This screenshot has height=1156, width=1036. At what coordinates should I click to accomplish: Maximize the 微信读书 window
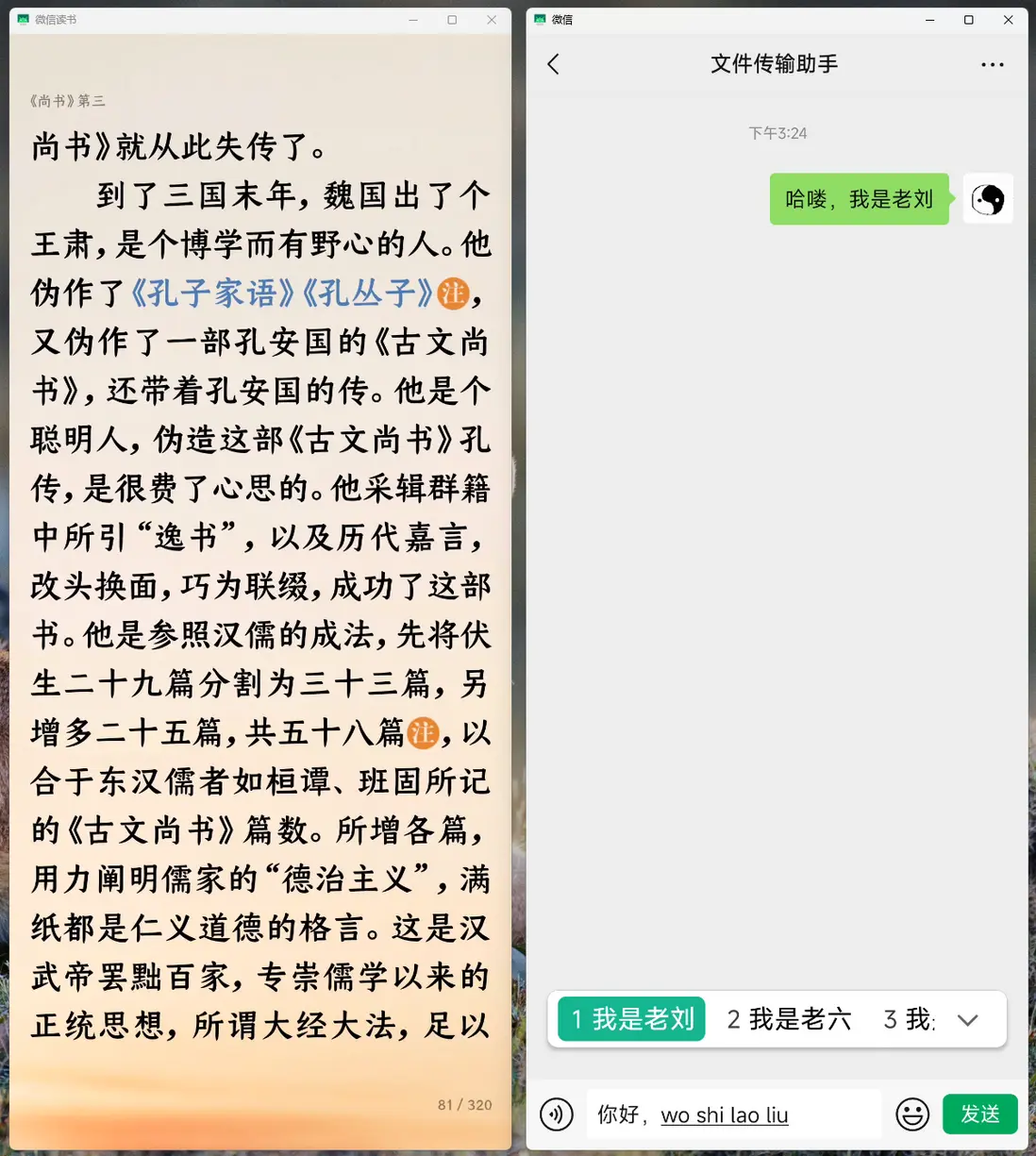coord(452,20)
